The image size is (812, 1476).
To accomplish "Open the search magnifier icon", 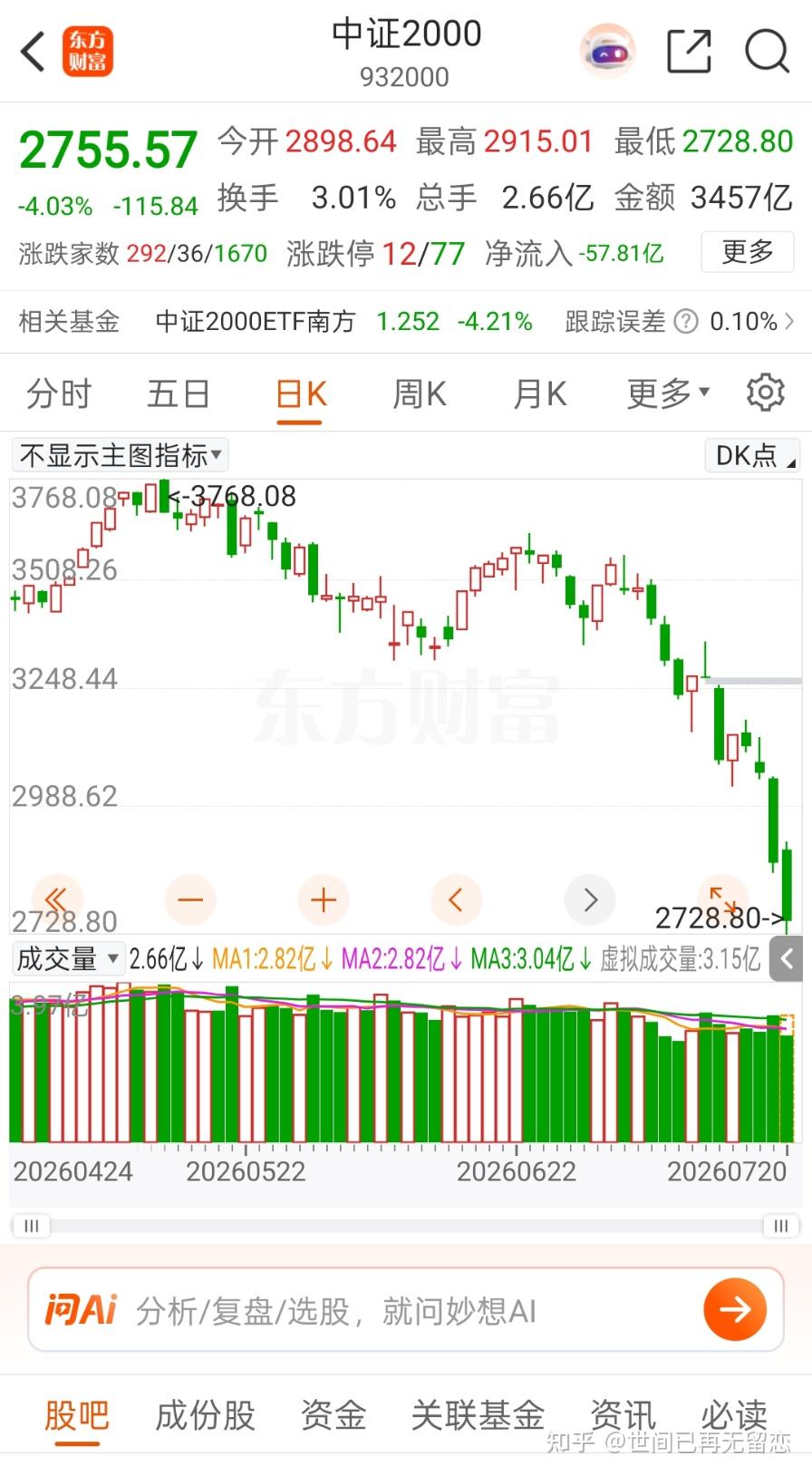I will pos(767,51).
